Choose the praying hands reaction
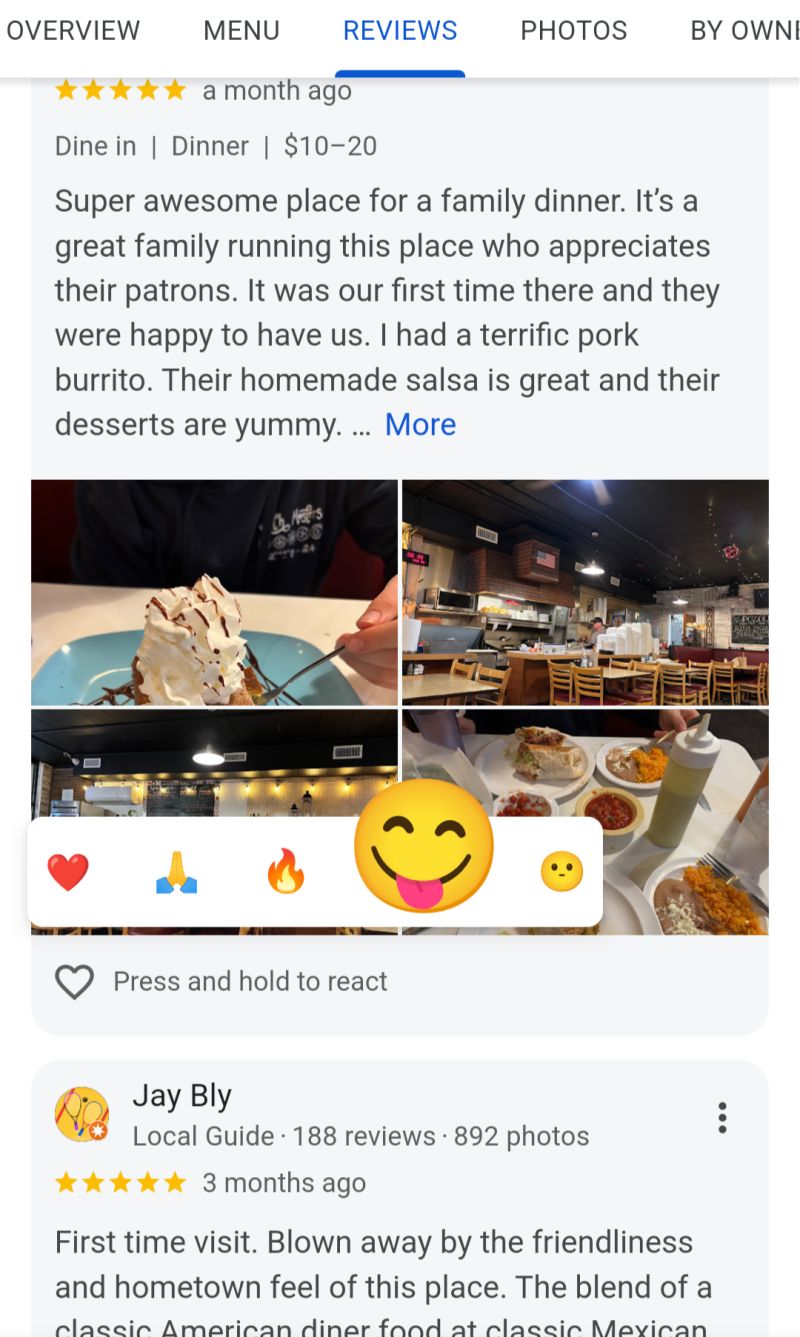This screenshot has width=800, height=1337. [177, 872]
